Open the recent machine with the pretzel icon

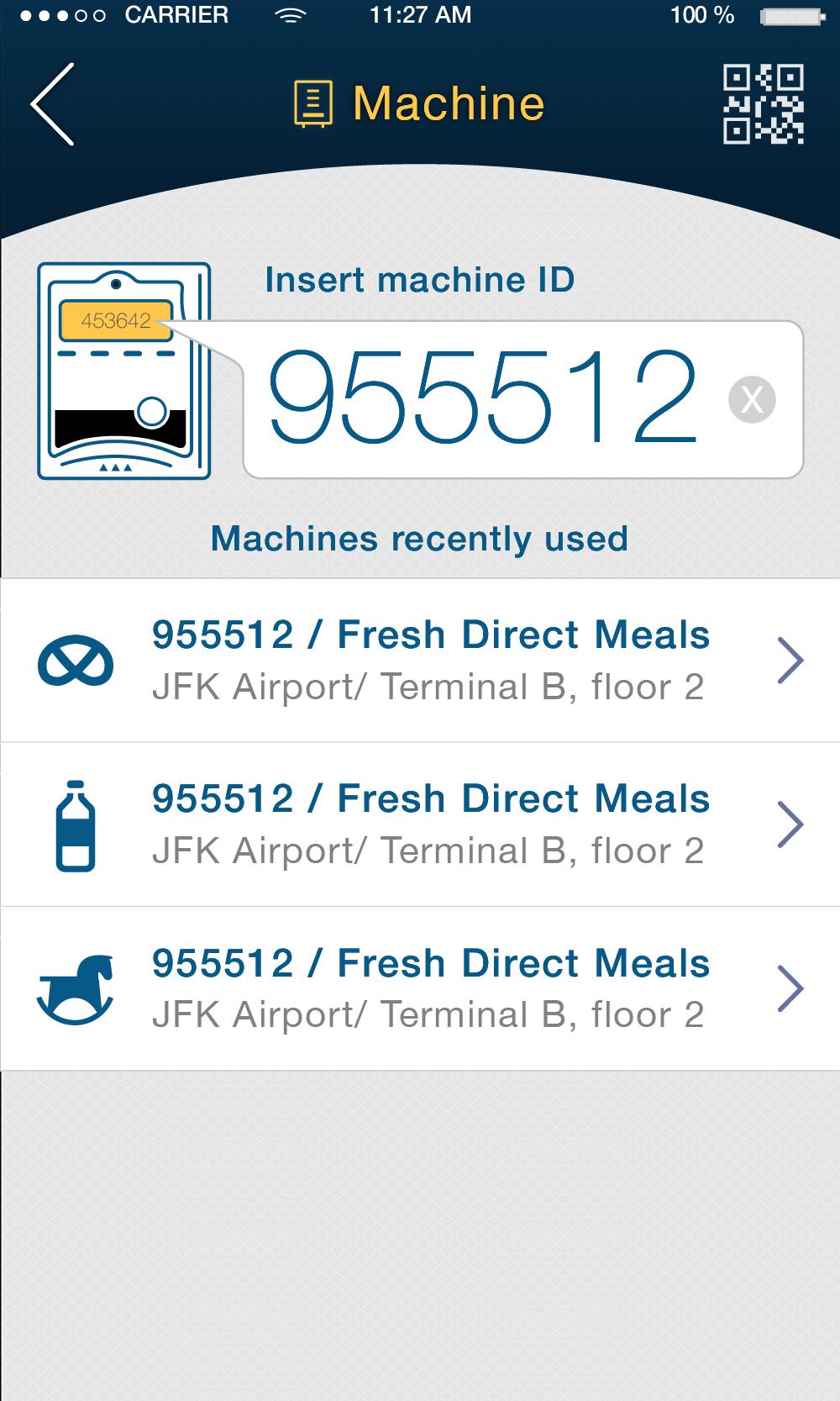(420, 661)
